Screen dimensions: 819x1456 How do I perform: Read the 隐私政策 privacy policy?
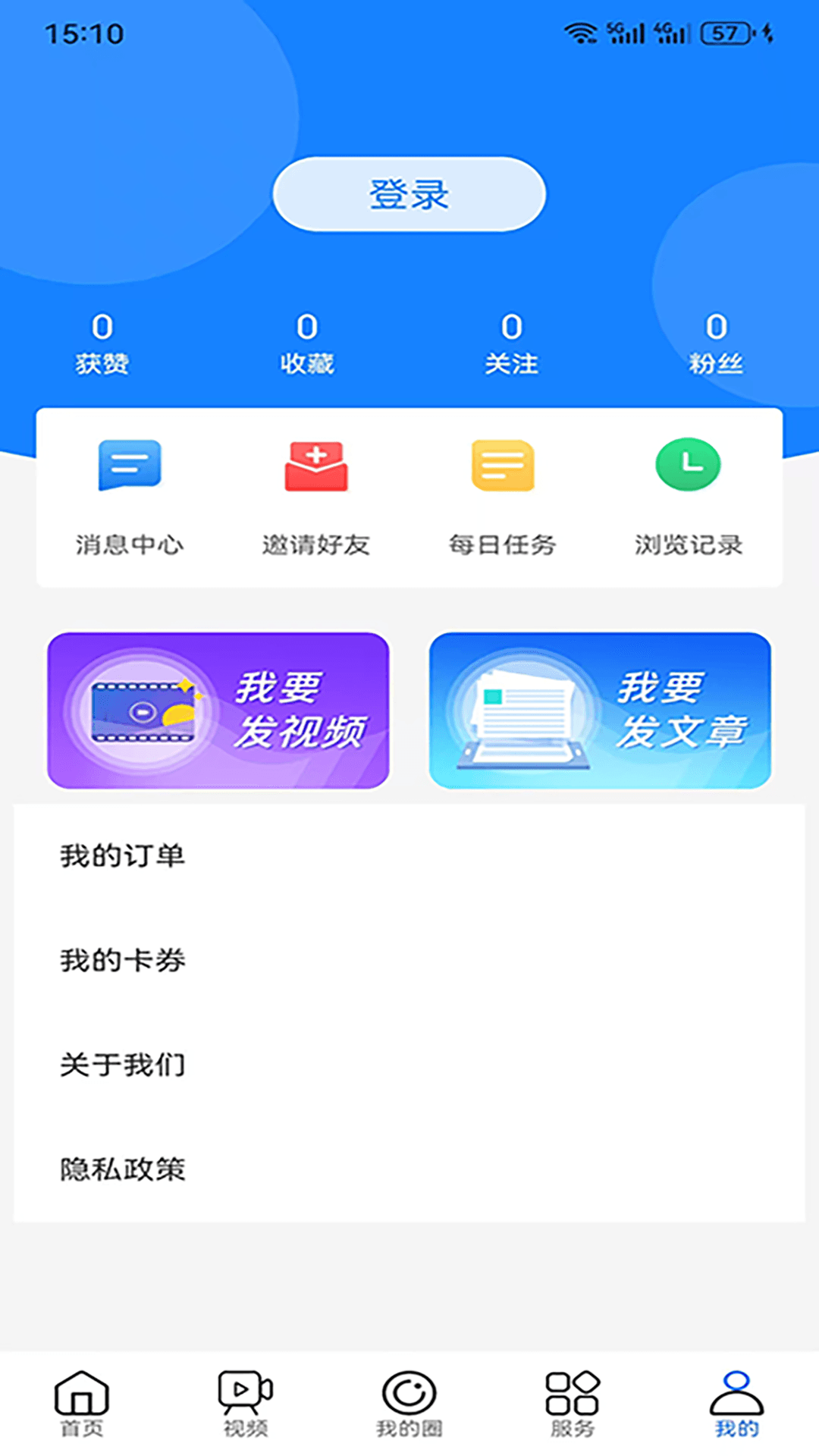123,1169
